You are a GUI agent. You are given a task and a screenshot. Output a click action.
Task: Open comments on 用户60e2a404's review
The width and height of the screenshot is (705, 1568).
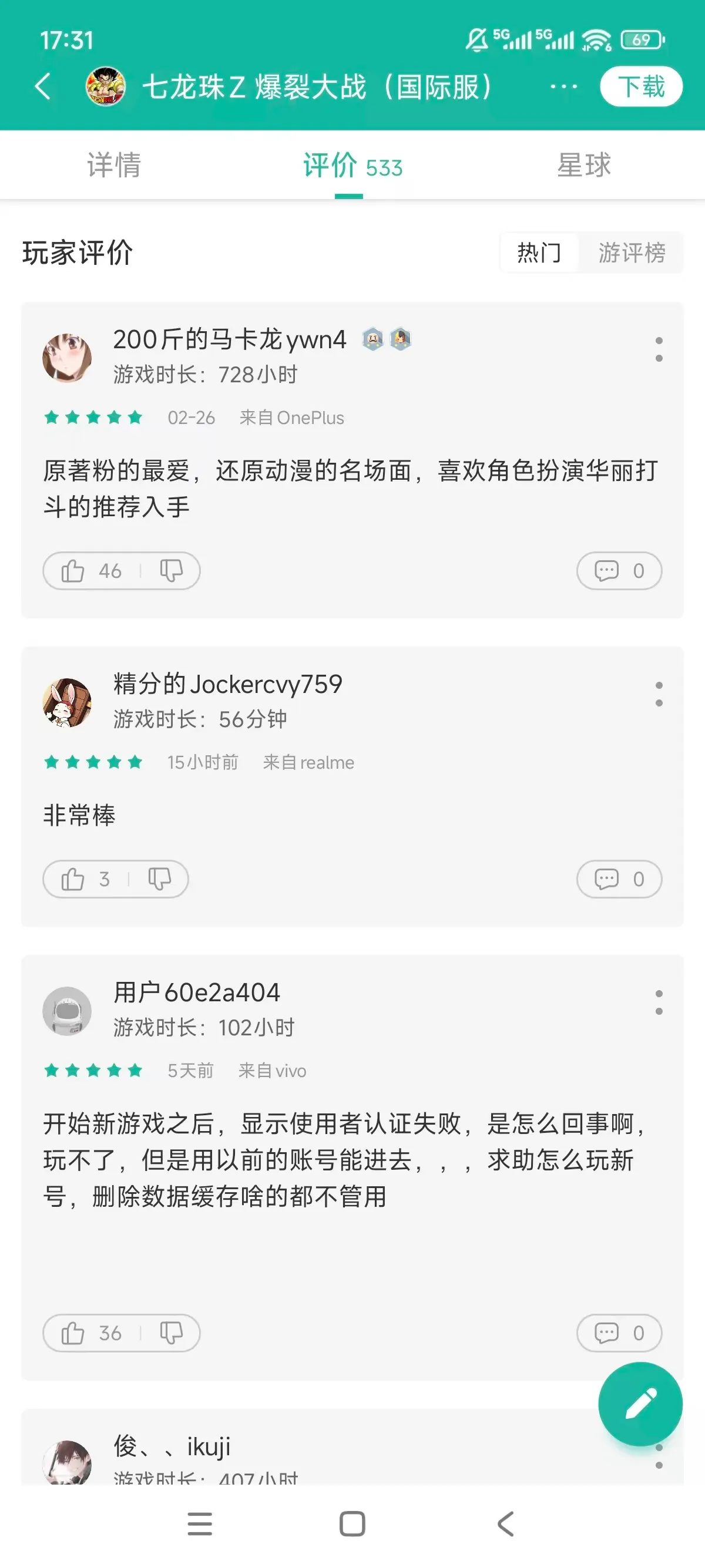tap(619, 1333)
